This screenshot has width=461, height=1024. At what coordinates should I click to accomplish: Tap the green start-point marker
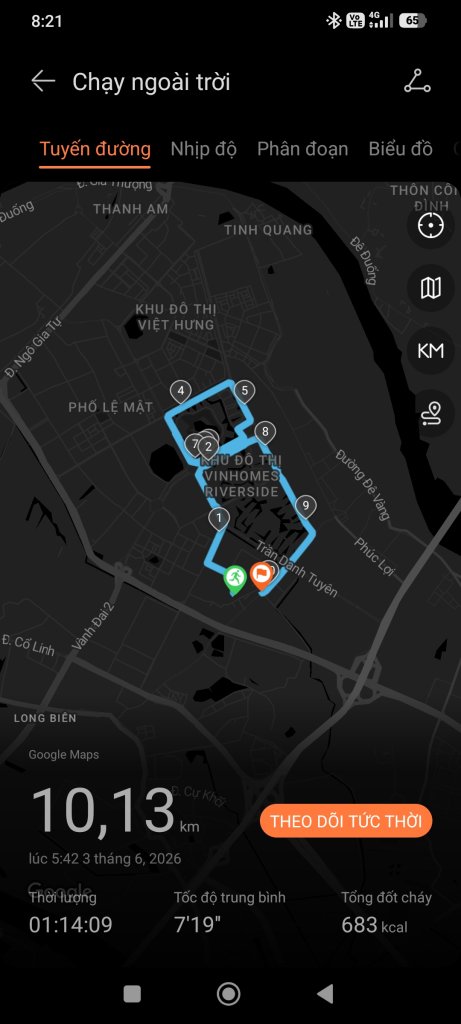point(234,579)
